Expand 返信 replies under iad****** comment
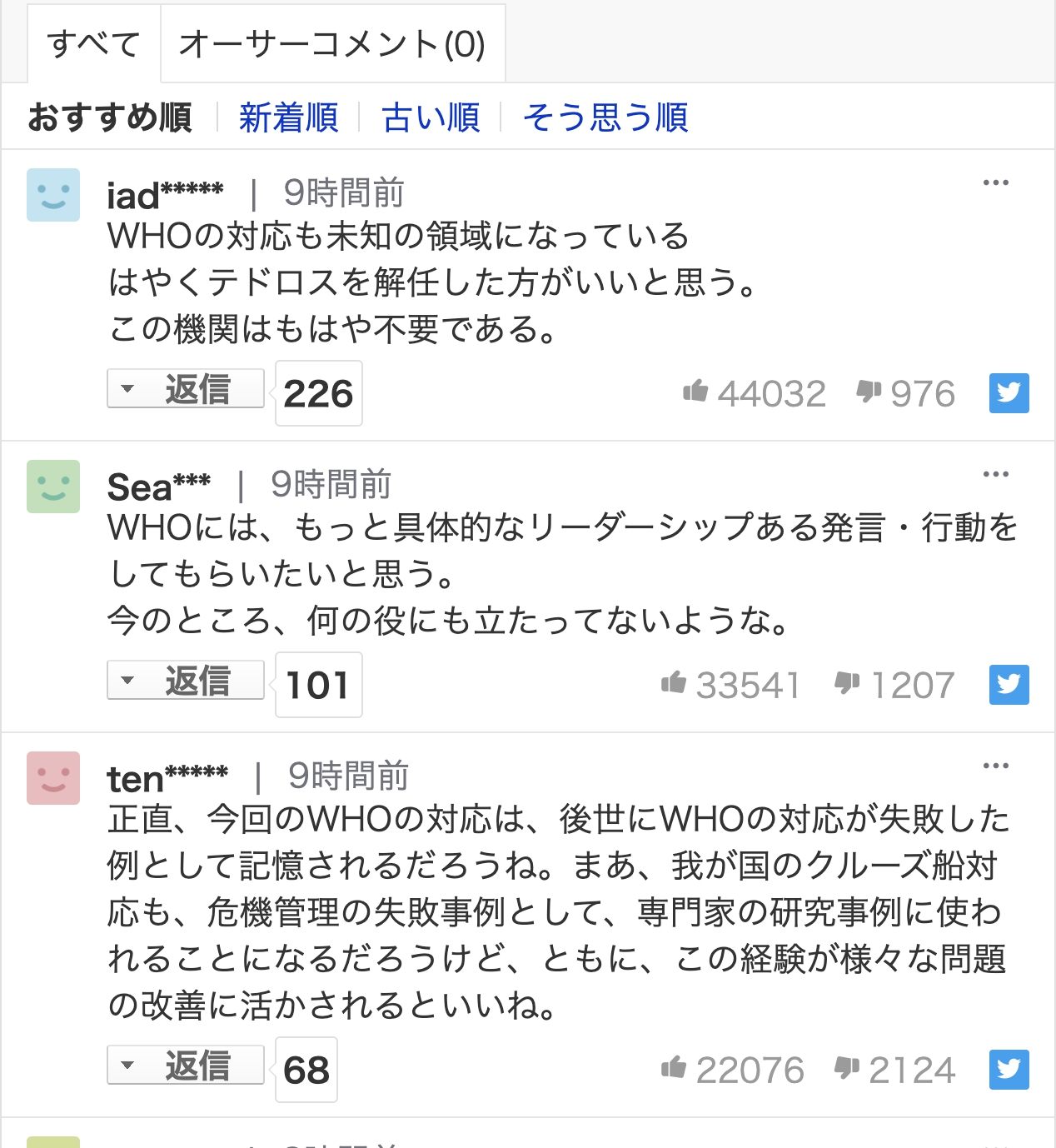Image resolution: width=1056 pixels, height=1148 pixels. tap(186, 389)
